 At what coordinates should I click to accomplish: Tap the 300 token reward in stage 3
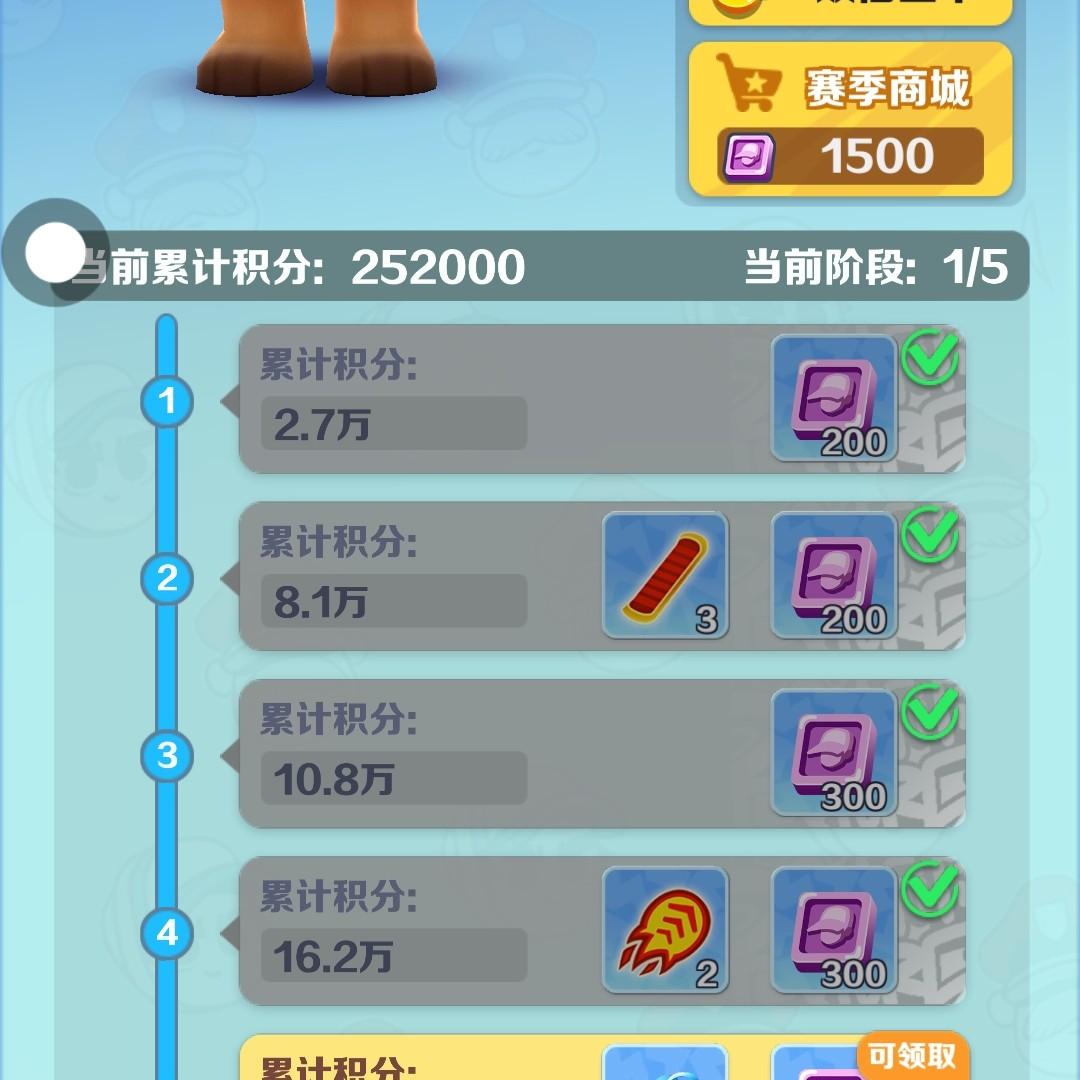pyautogui.click(x=833, y=753)
